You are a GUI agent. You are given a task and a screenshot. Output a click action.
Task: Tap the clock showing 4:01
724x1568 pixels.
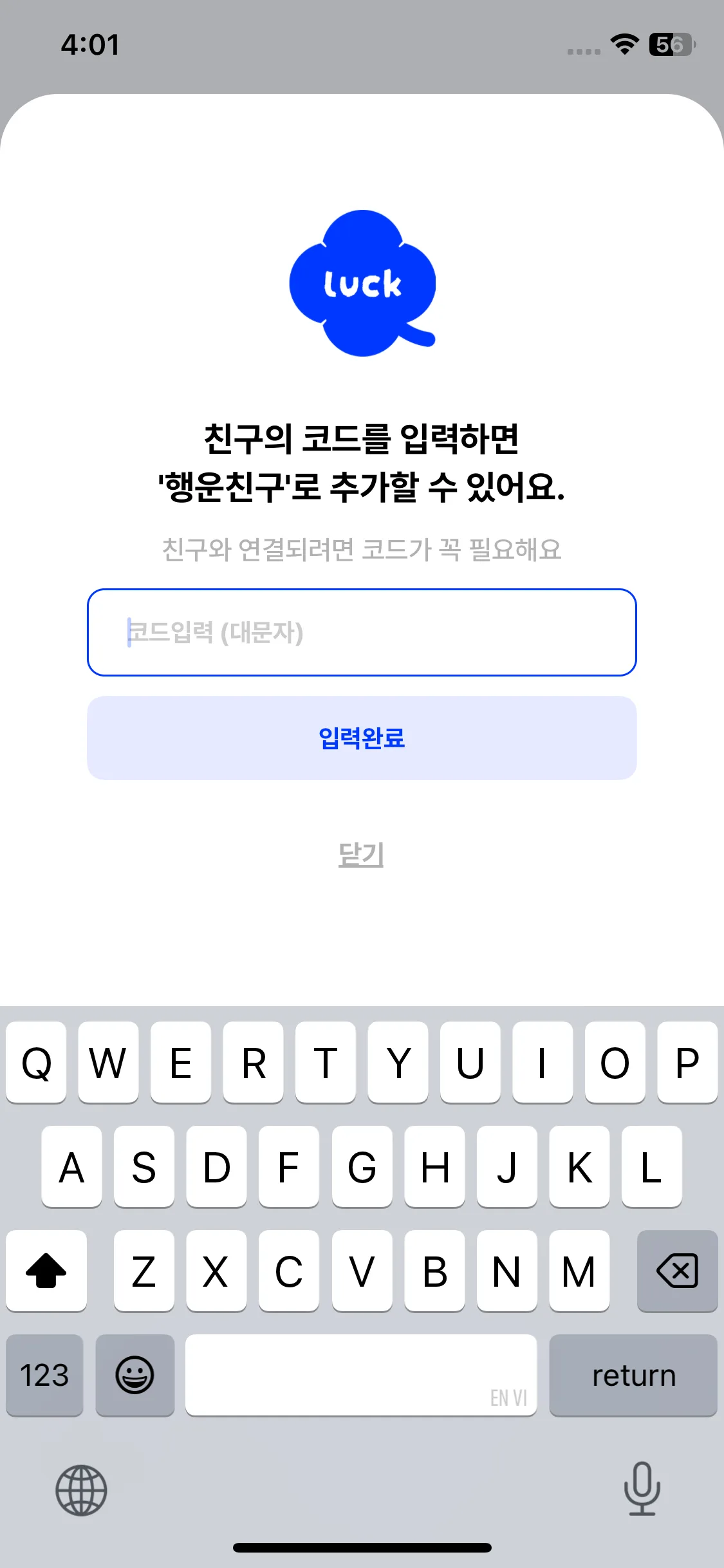[x=90, y=45]
